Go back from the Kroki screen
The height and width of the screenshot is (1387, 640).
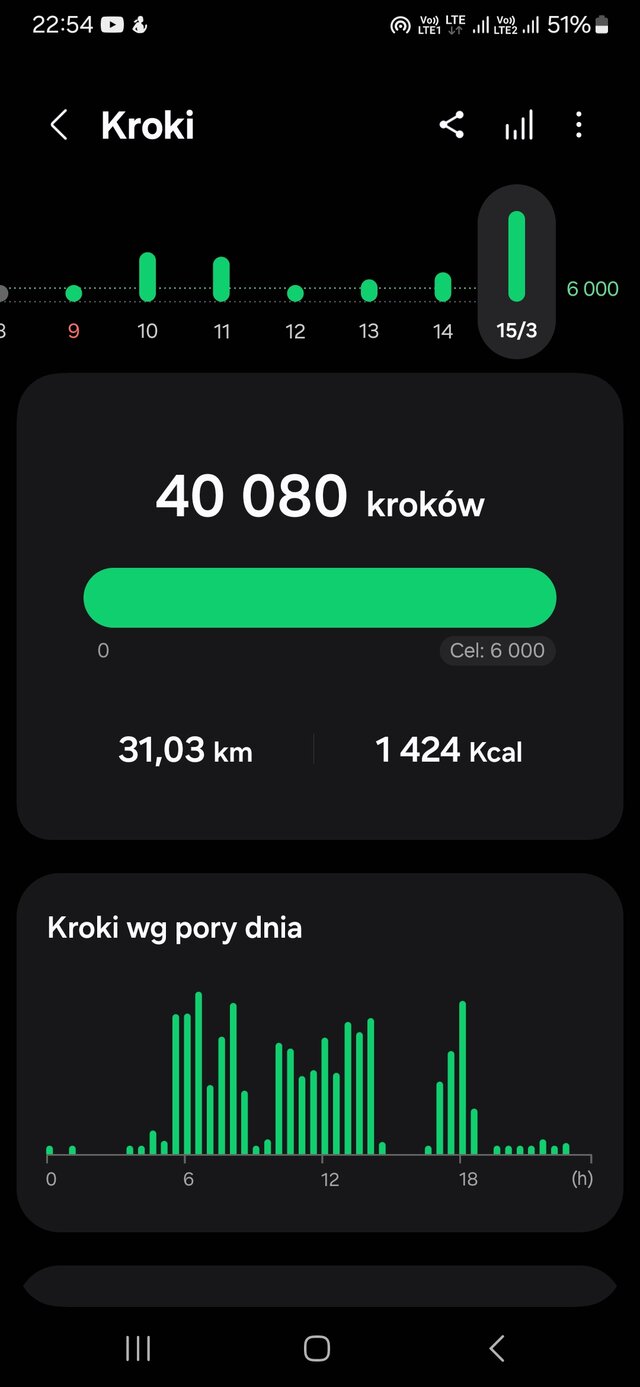click(59, 126)
